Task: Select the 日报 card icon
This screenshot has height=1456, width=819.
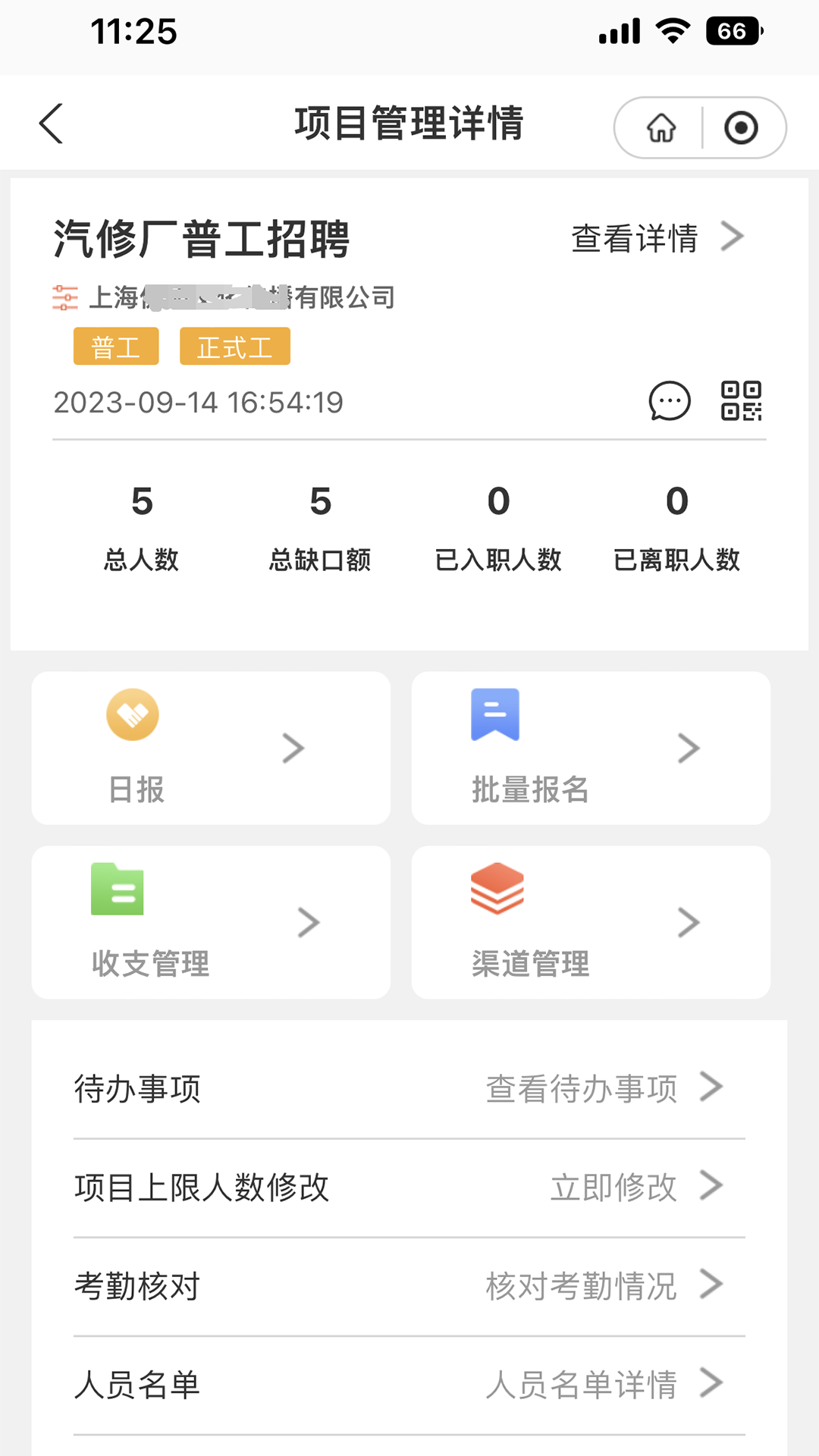Action: click(132, 714)
